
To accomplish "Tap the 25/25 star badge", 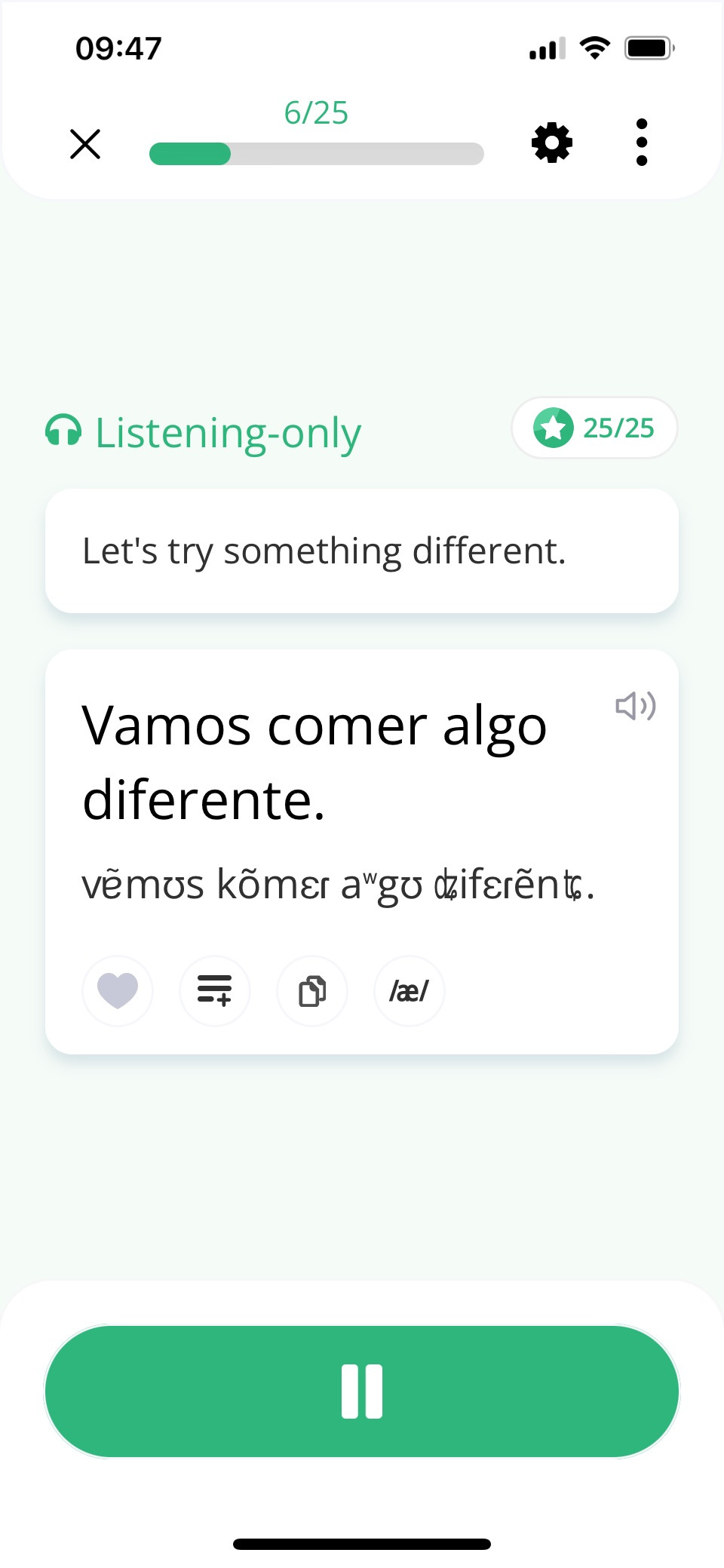I will [x=594, y=428].
